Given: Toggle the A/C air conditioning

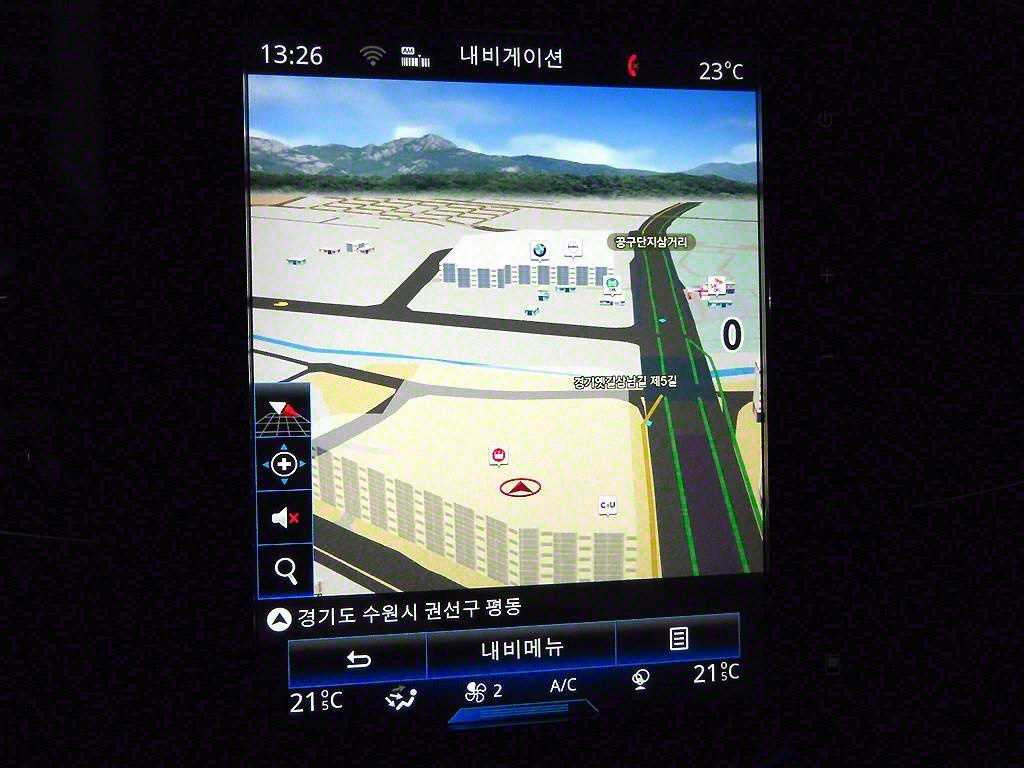Looking at the screenshot, I should click(x=563, y=686).
